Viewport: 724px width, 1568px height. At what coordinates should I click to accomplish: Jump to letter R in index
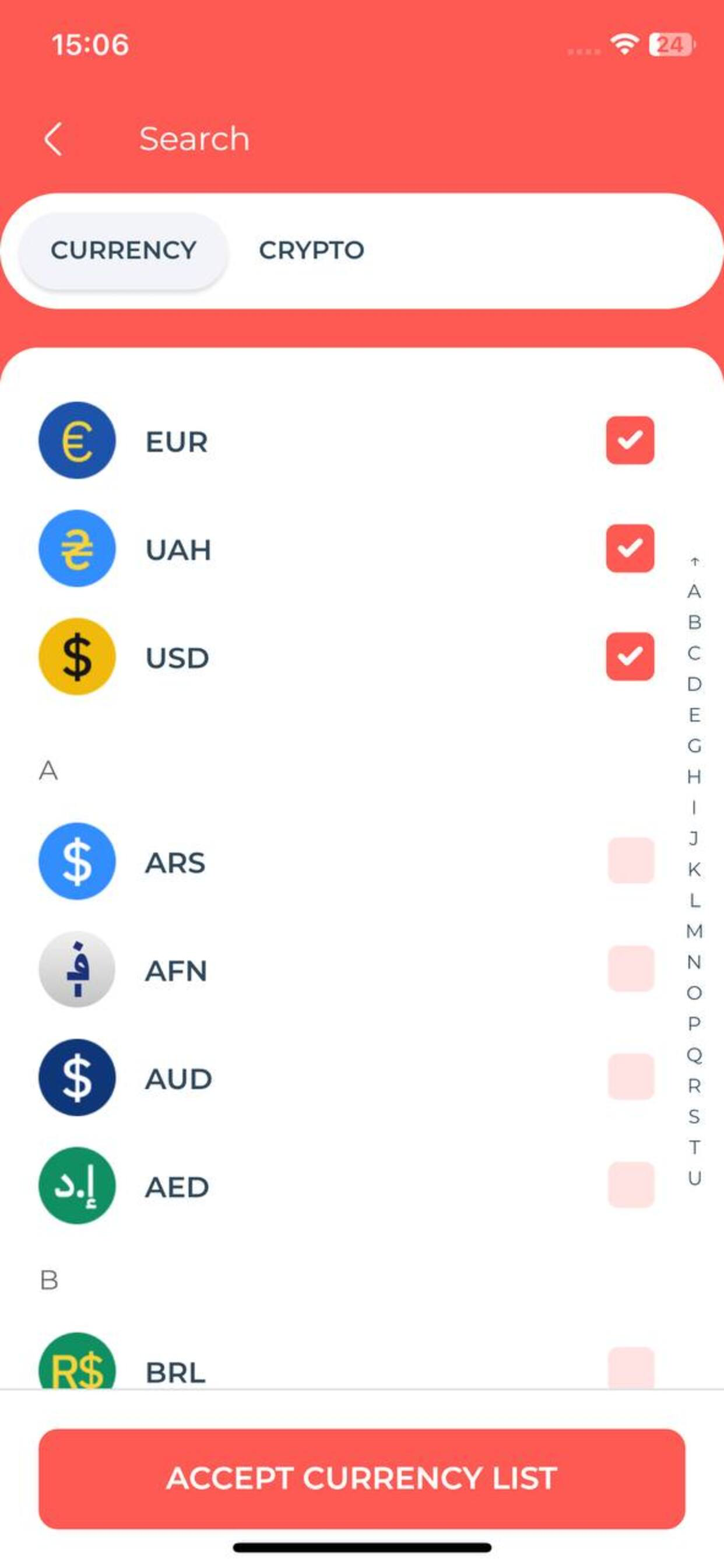coord(694,1086)
